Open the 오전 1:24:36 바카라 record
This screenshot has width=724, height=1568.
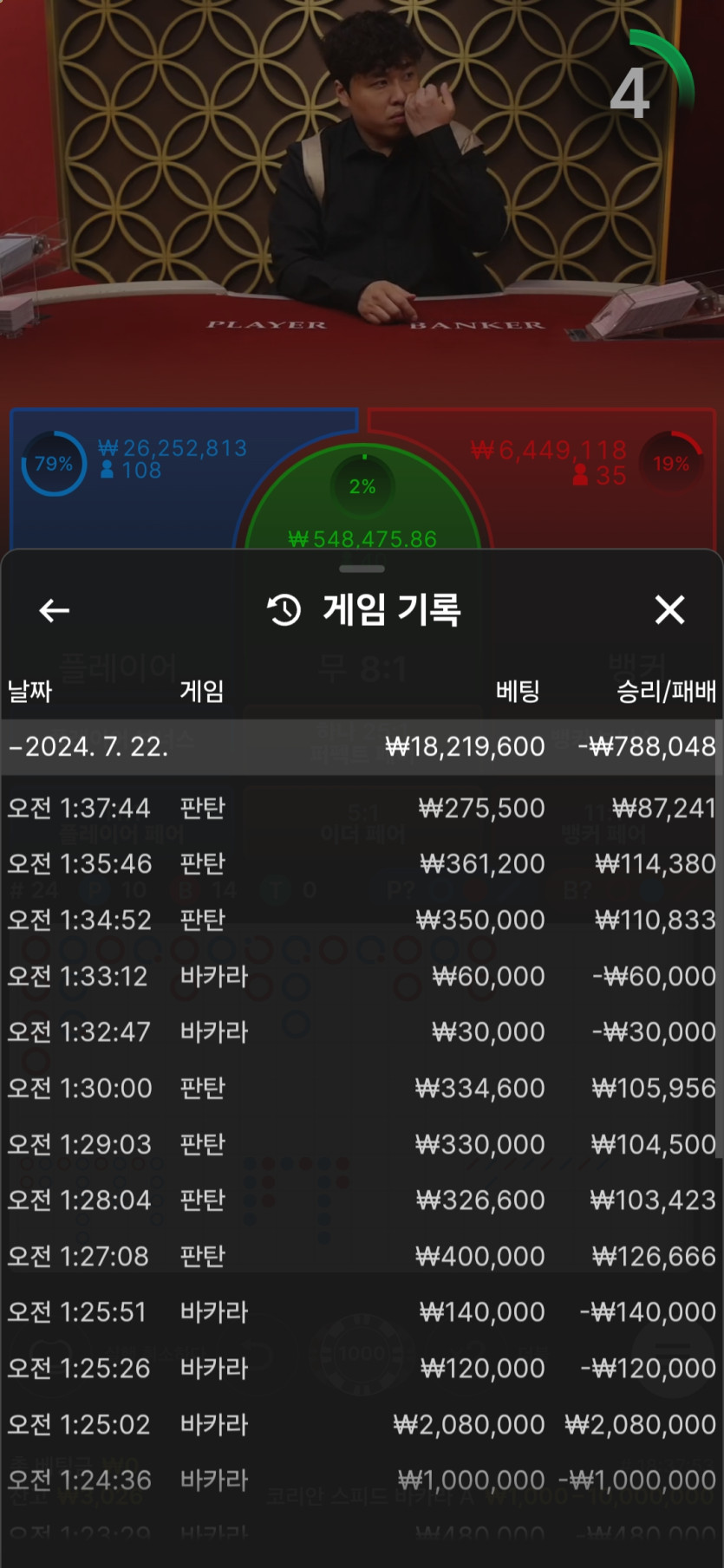click(362, 1480)
